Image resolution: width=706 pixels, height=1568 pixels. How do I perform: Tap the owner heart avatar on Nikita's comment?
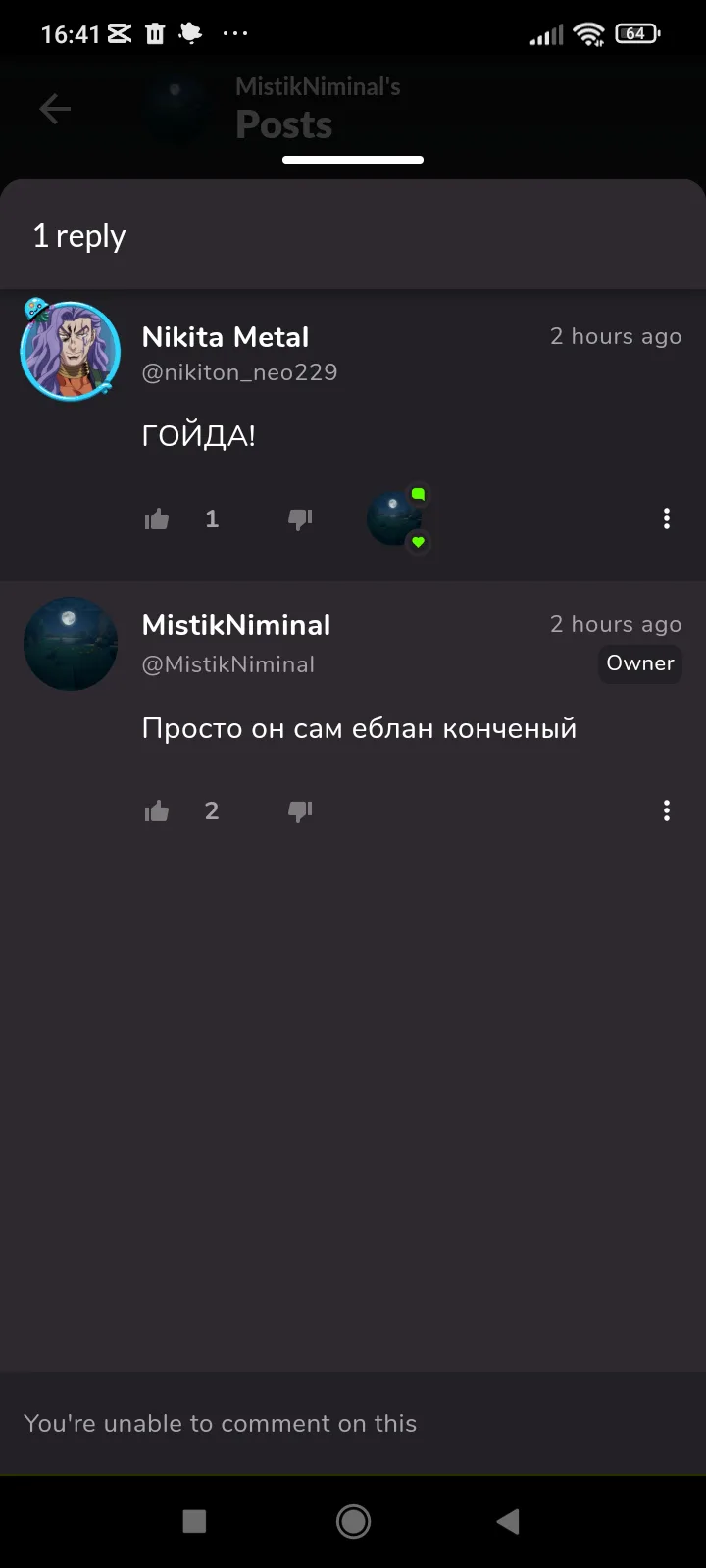click(396, 518)
